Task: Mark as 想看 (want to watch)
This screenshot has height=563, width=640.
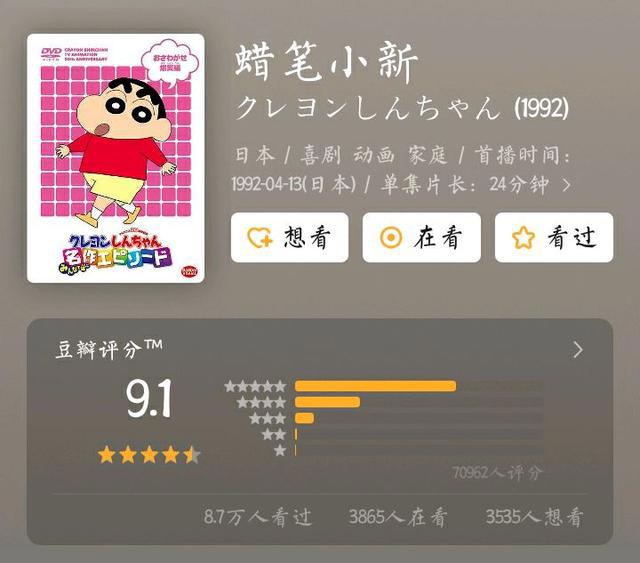Action: tap(289, 238)
